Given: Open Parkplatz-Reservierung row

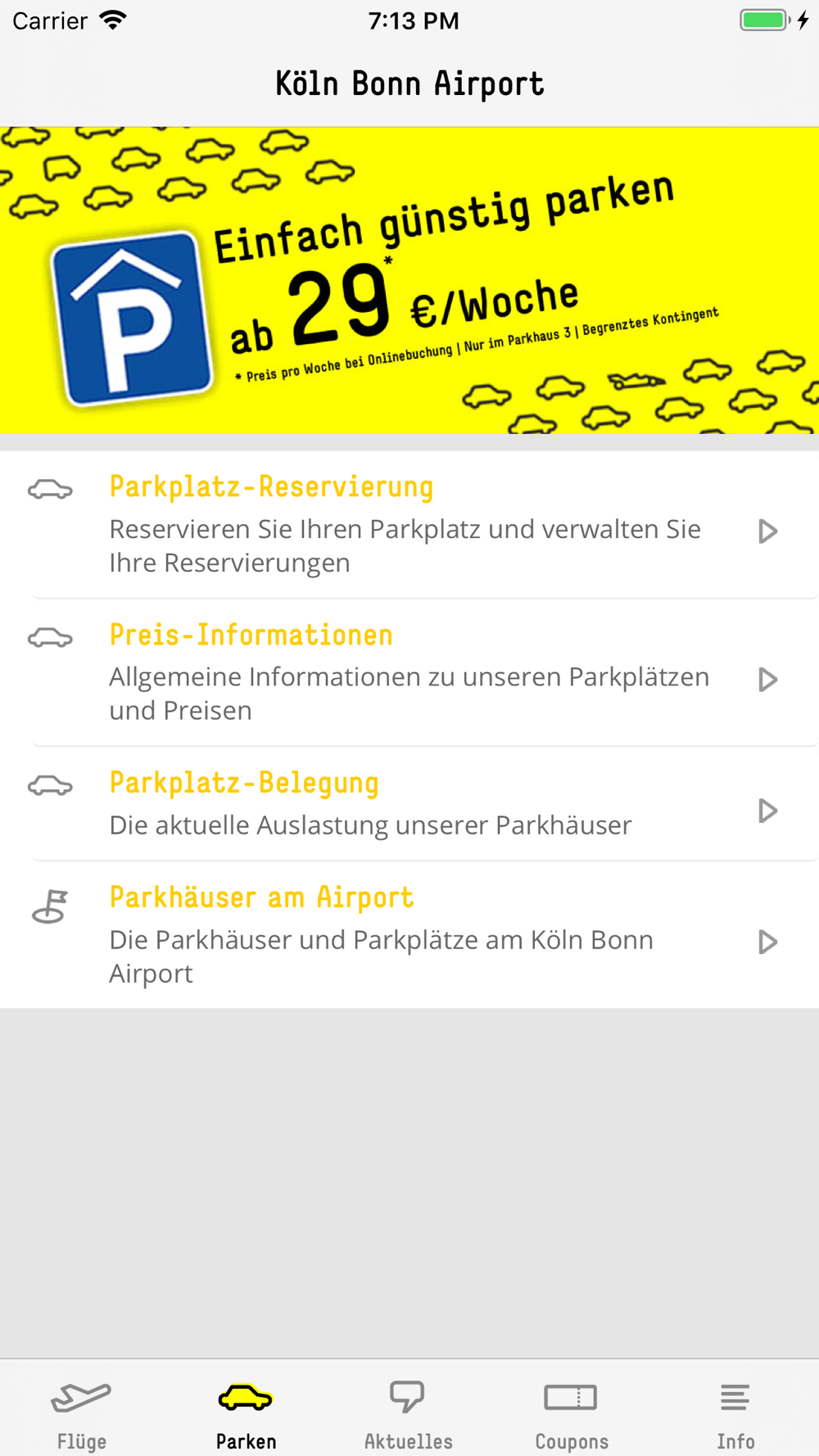Looking at the screenshot, I should tap(409, 524).
